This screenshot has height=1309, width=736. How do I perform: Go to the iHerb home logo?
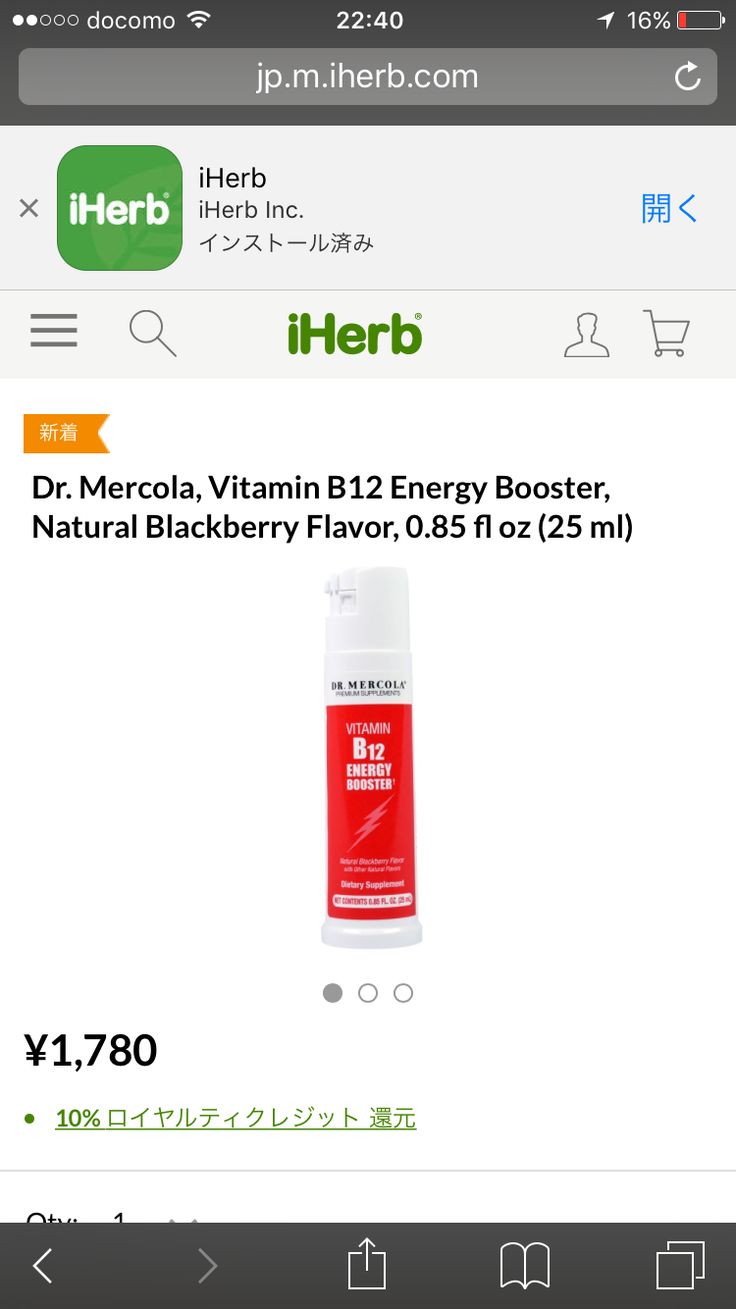[x=355, y=334]
